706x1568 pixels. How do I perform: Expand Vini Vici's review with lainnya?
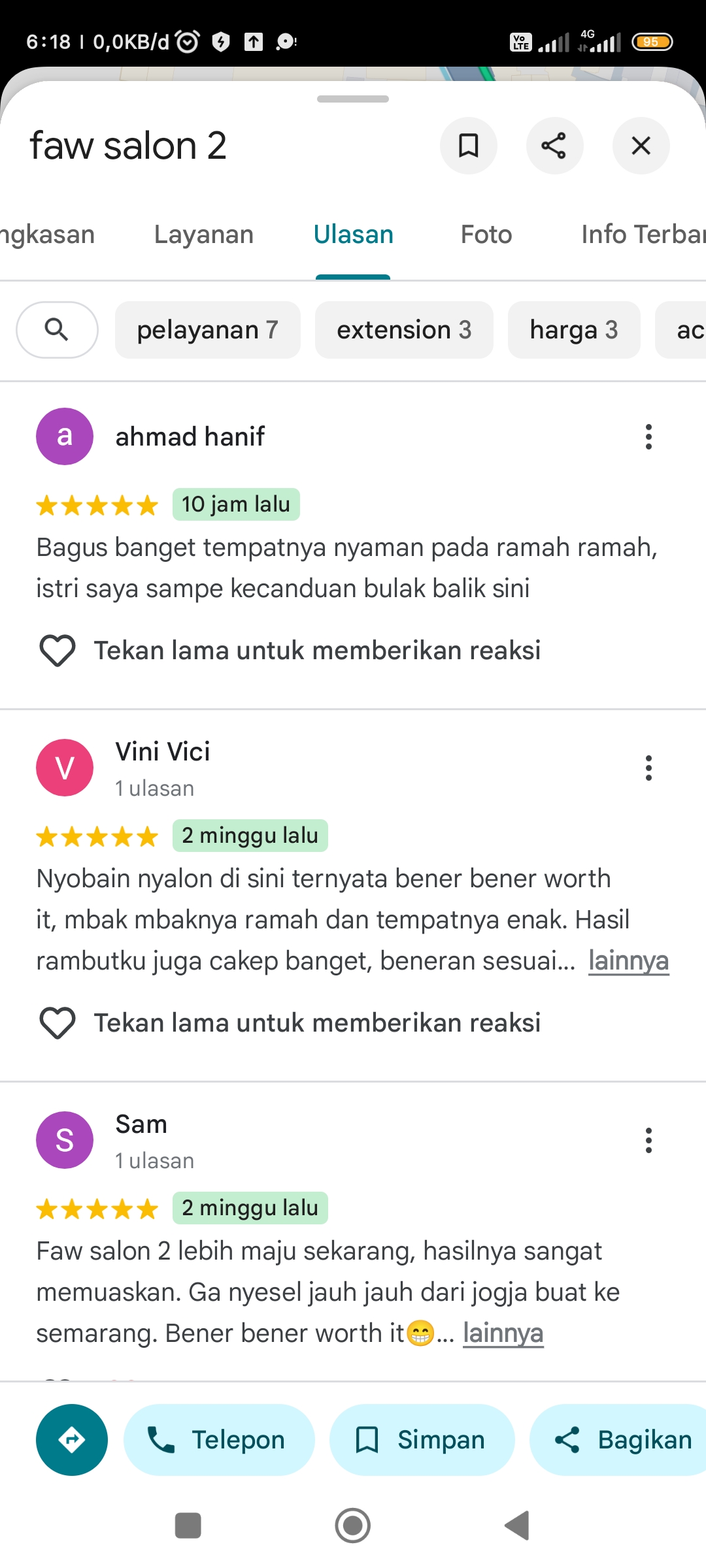point(629,961)
